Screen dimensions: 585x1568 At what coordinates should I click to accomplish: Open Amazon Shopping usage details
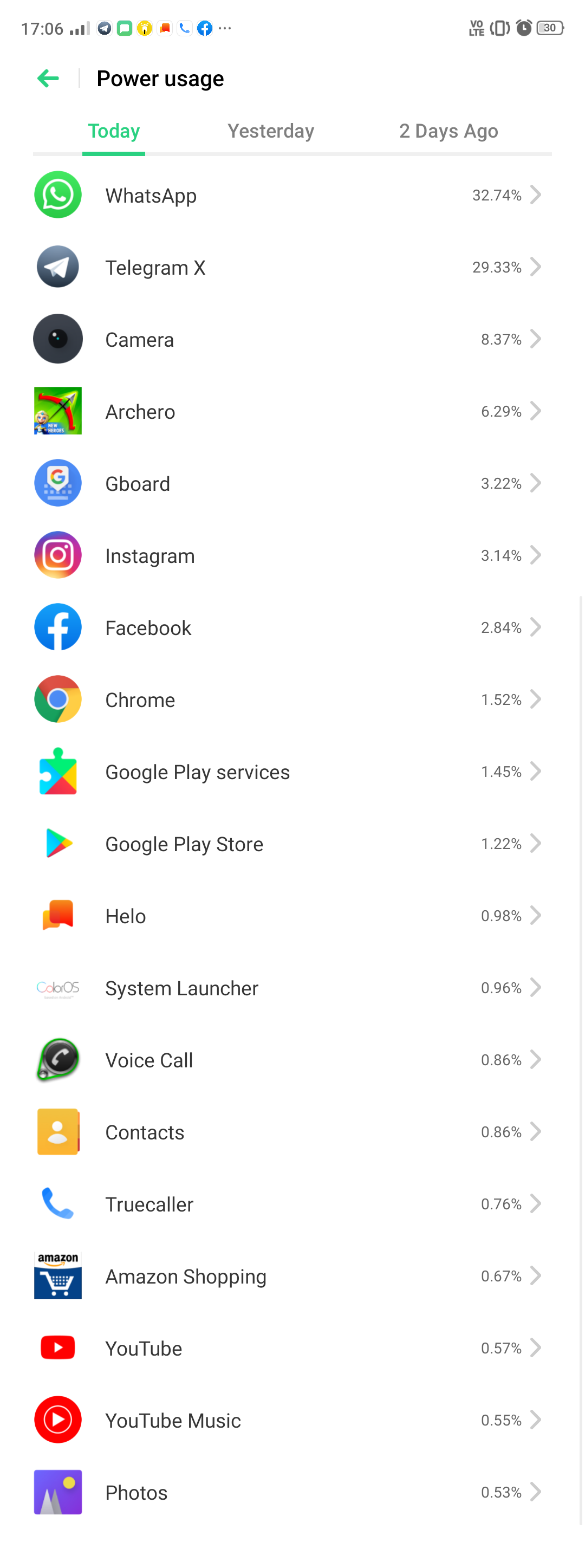coord(292,1276)
